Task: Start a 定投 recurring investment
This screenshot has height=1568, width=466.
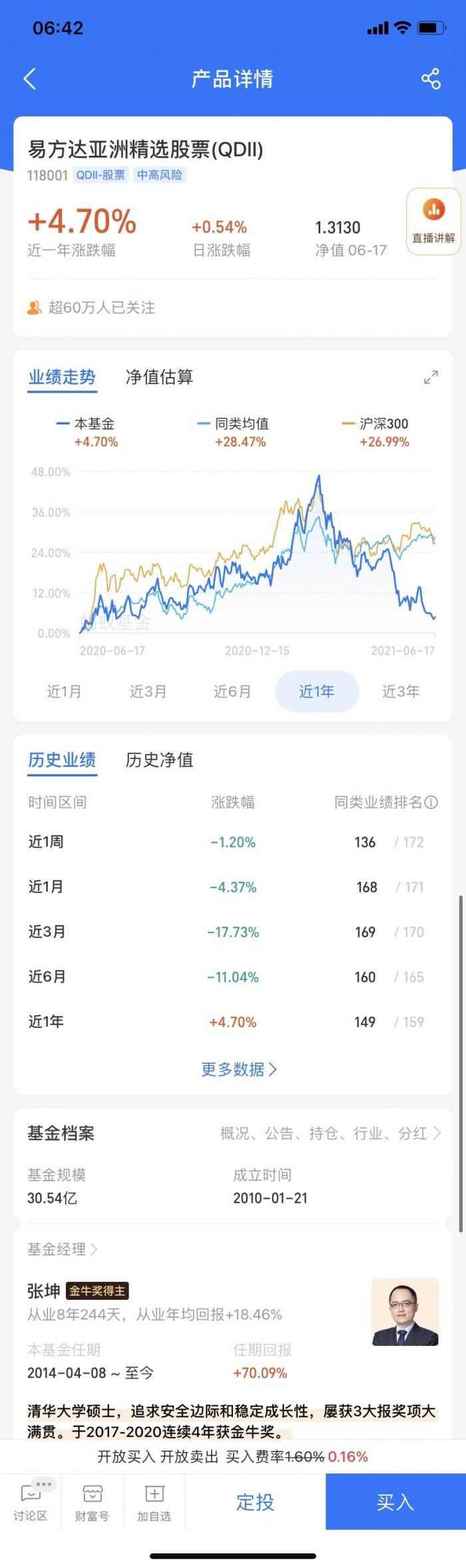Action: [255, 1501]
